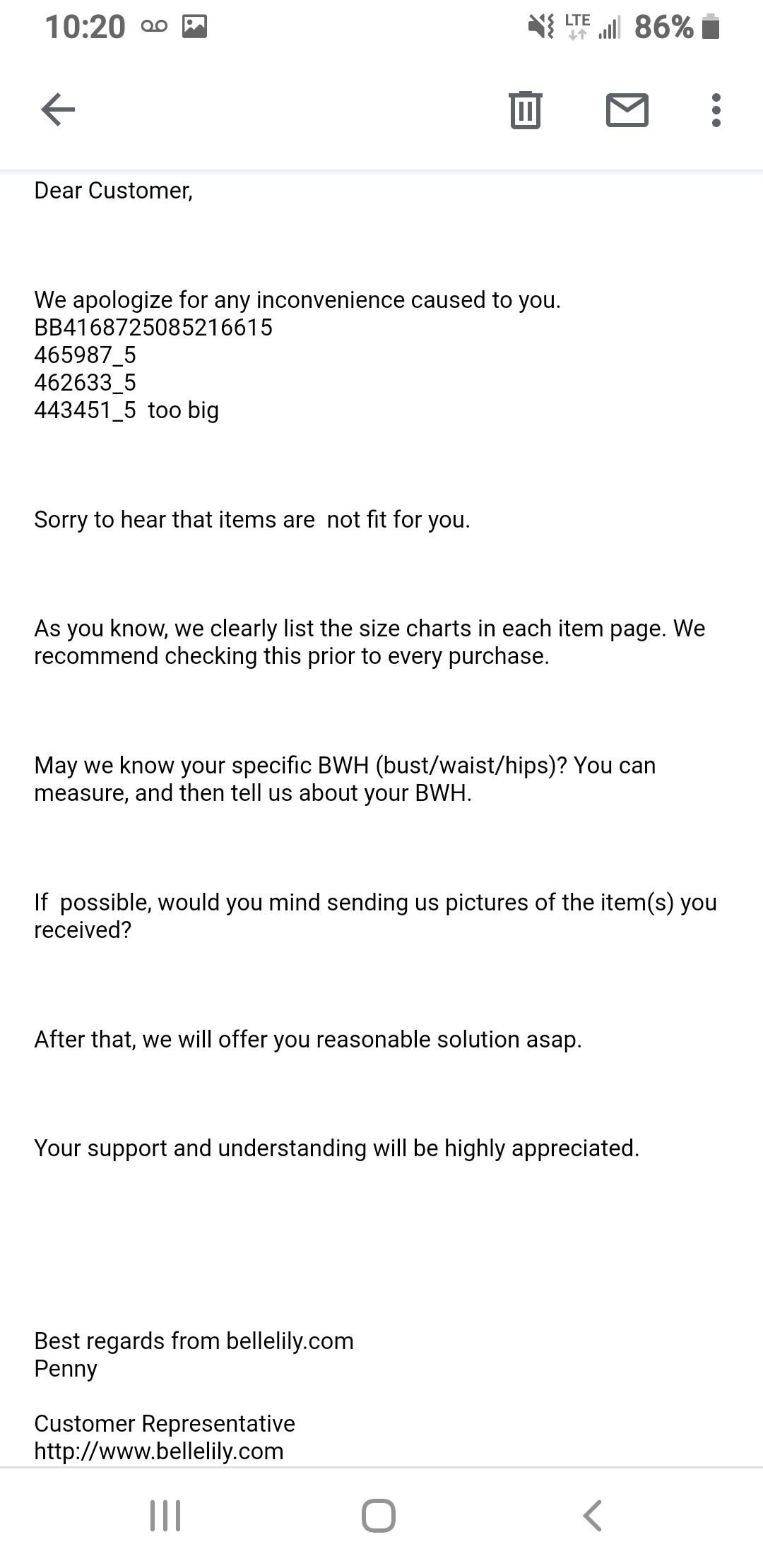The height and width of the screenshot is (1568, 763).
Task: Open the three-dot overflow menu
Action: click(716, 110)
